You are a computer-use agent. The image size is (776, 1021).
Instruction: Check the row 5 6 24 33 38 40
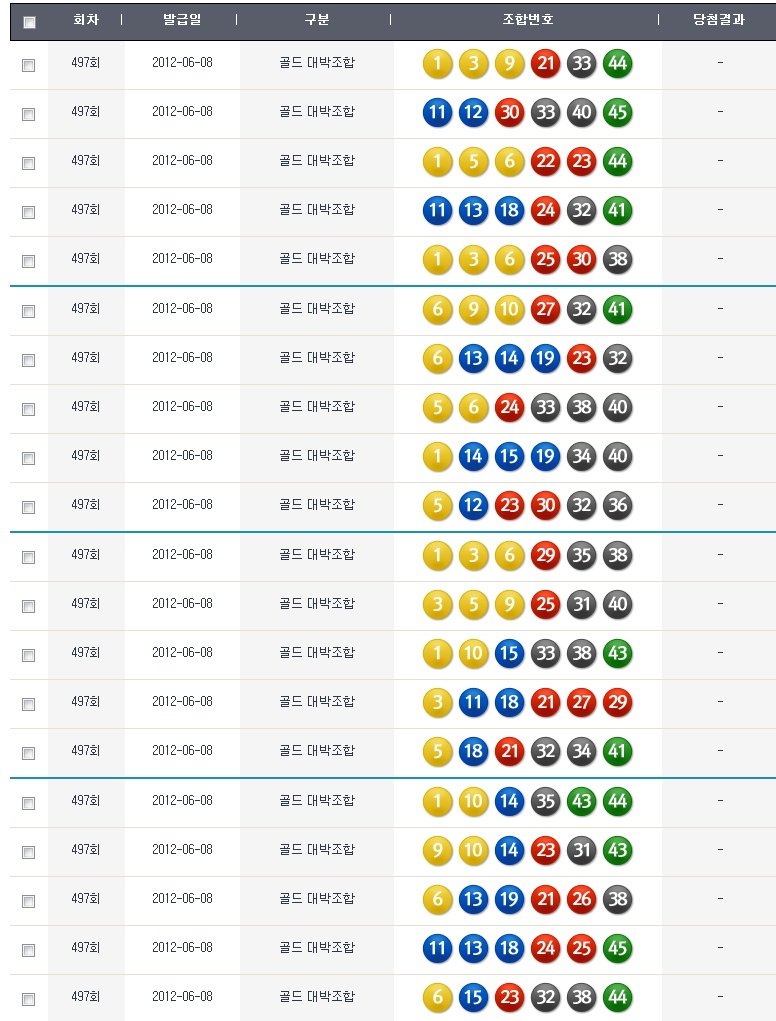click(29, 409)
